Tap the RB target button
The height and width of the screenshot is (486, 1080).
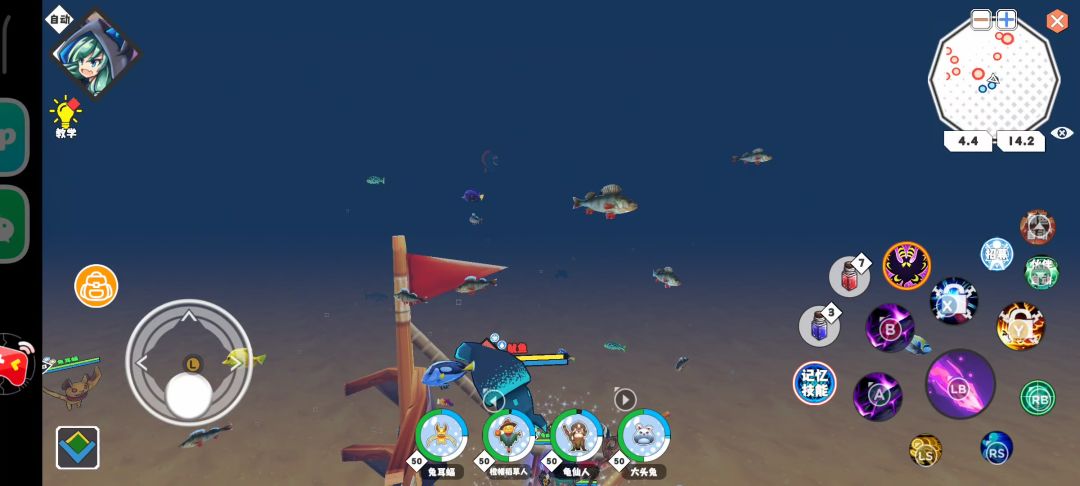pyautogui.click(x=1037, y=397)
